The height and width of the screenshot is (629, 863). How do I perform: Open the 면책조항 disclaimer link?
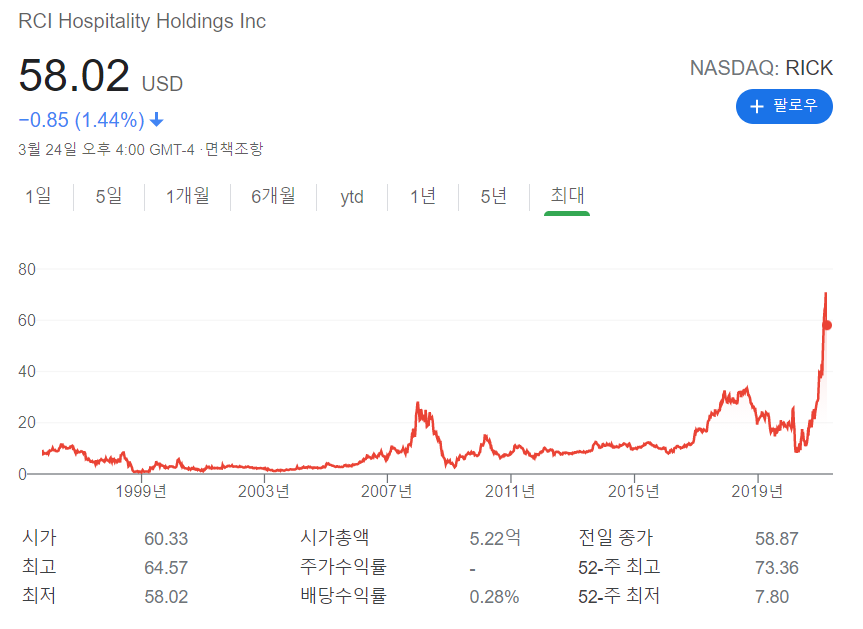pyautogui.click(x=234, y=149)
